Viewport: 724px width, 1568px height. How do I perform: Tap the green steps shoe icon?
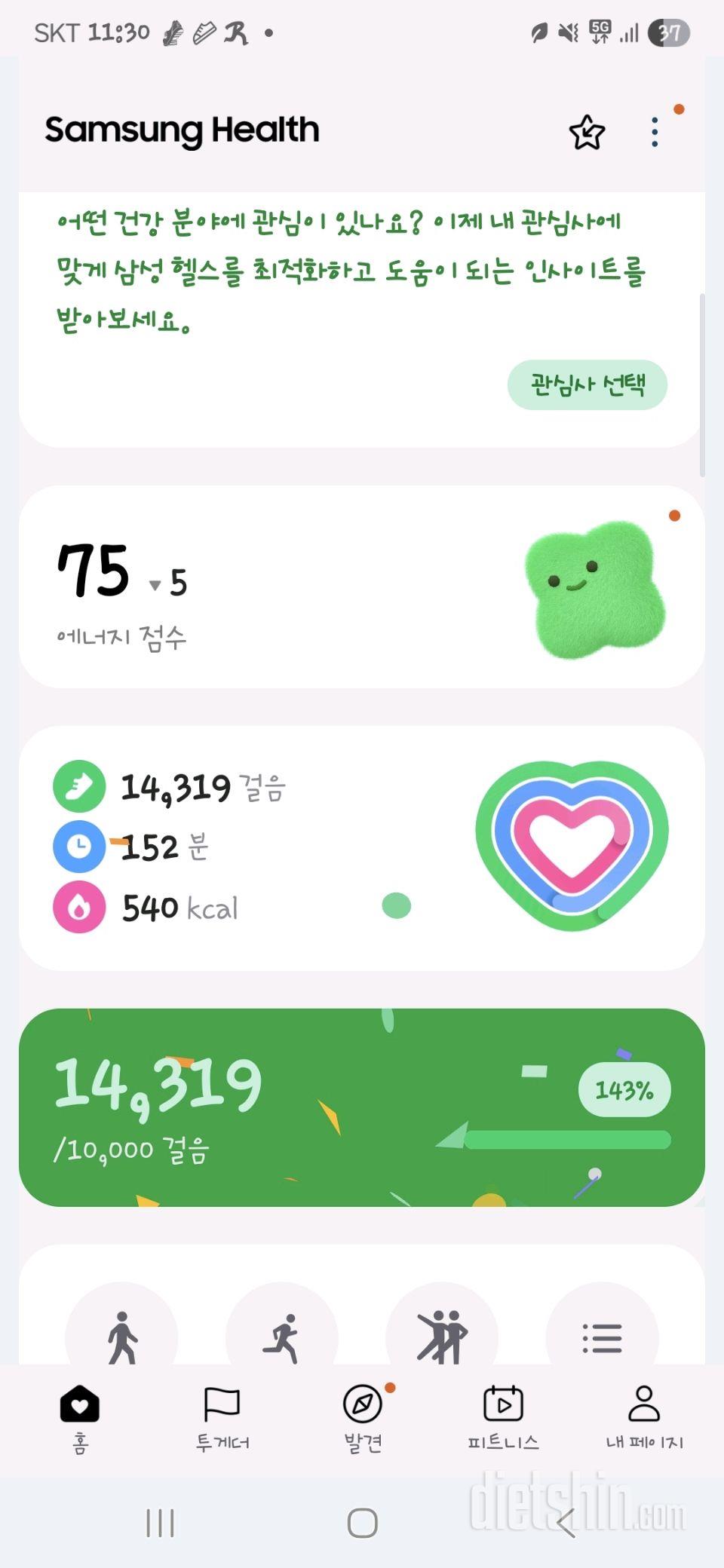tap(78, 786)
